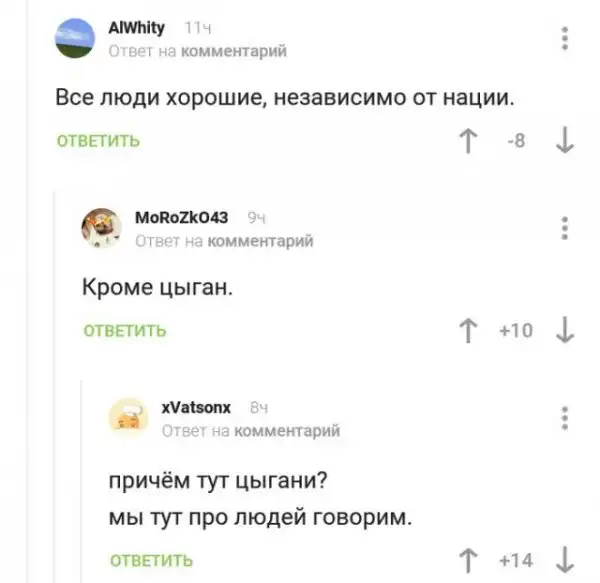Open overflow menu on AlWhity's comment
The width and height of the screenshot is (600, 583).
pyautogui.click(x=565, y=39)
